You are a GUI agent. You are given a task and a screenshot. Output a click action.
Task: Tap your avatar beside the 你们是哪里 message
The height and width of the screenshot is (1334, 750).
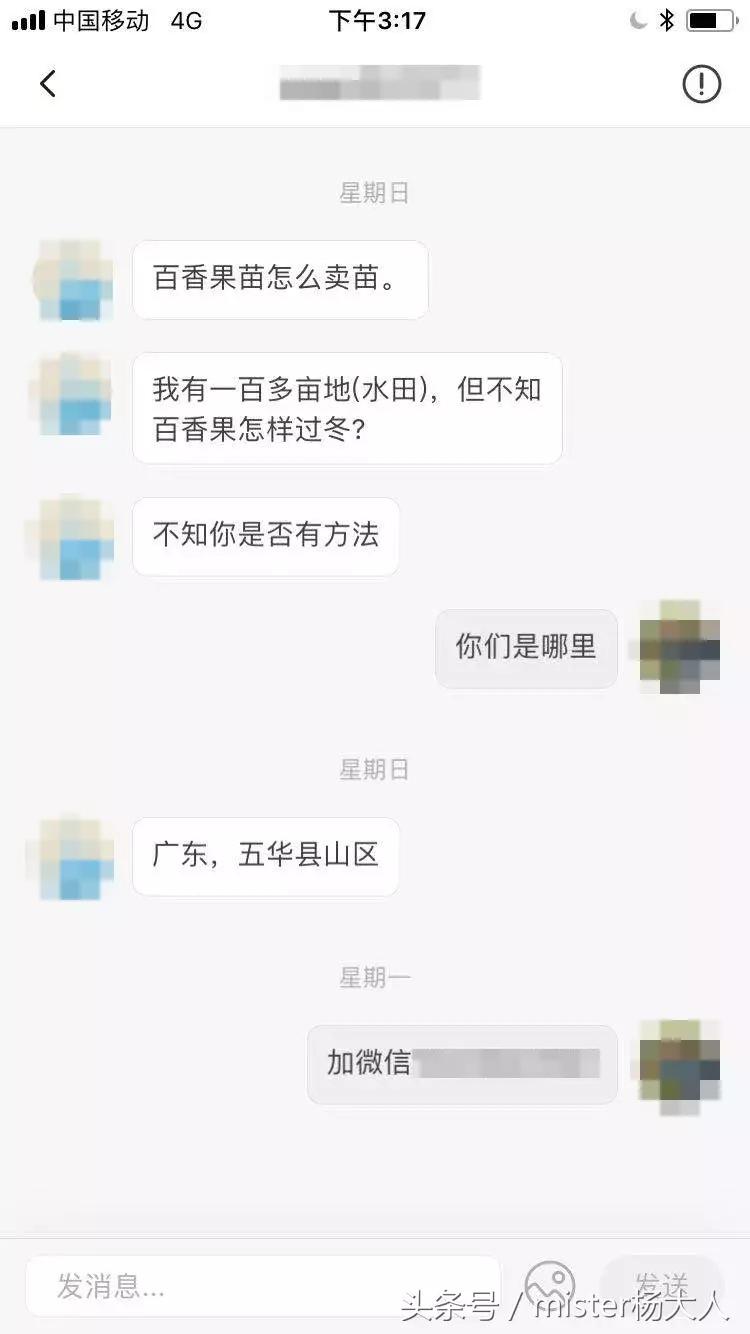point(675,648)
